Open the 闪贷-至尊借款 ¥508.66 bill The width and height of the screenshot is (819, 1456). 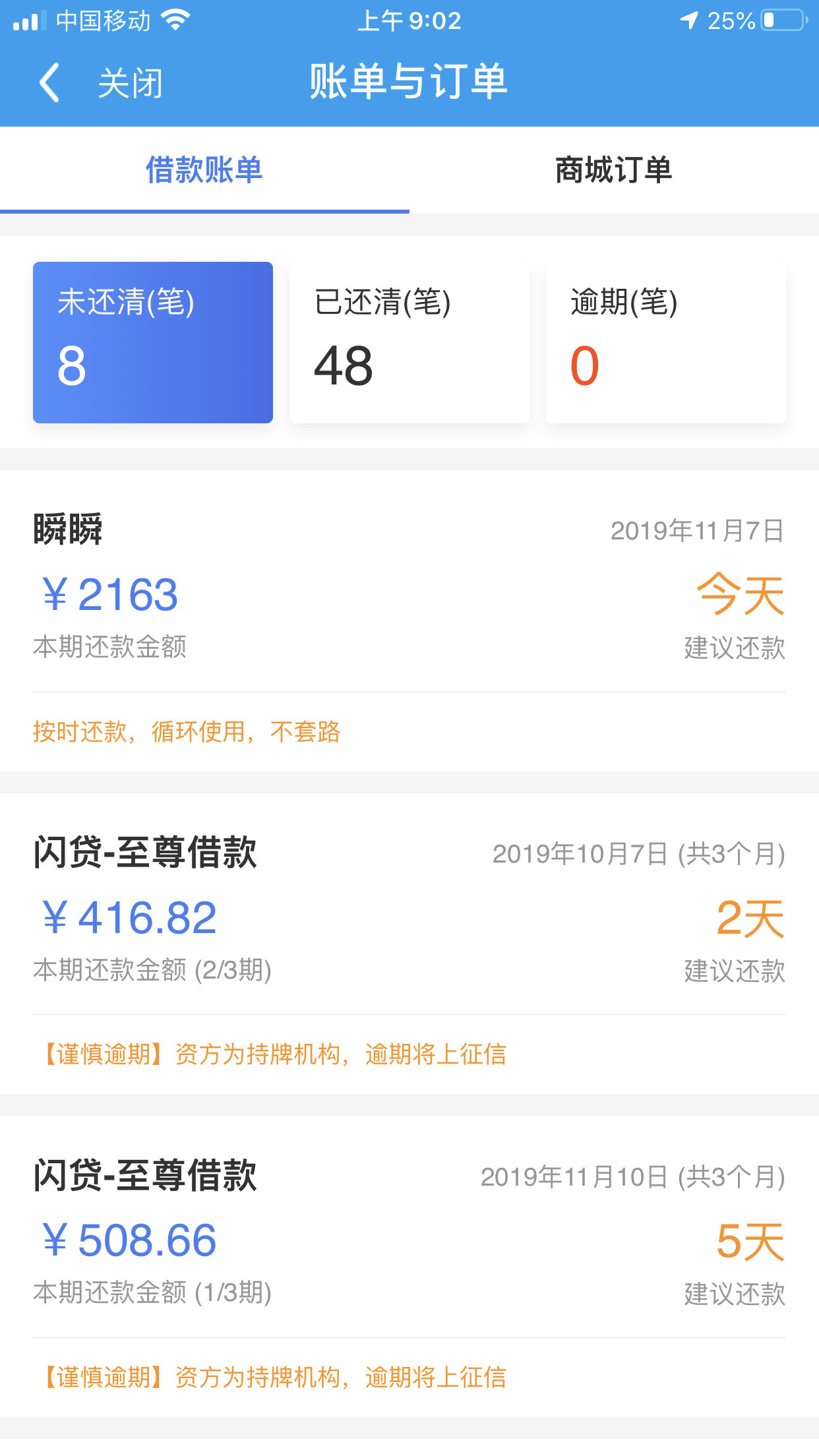click(409, 1267)
